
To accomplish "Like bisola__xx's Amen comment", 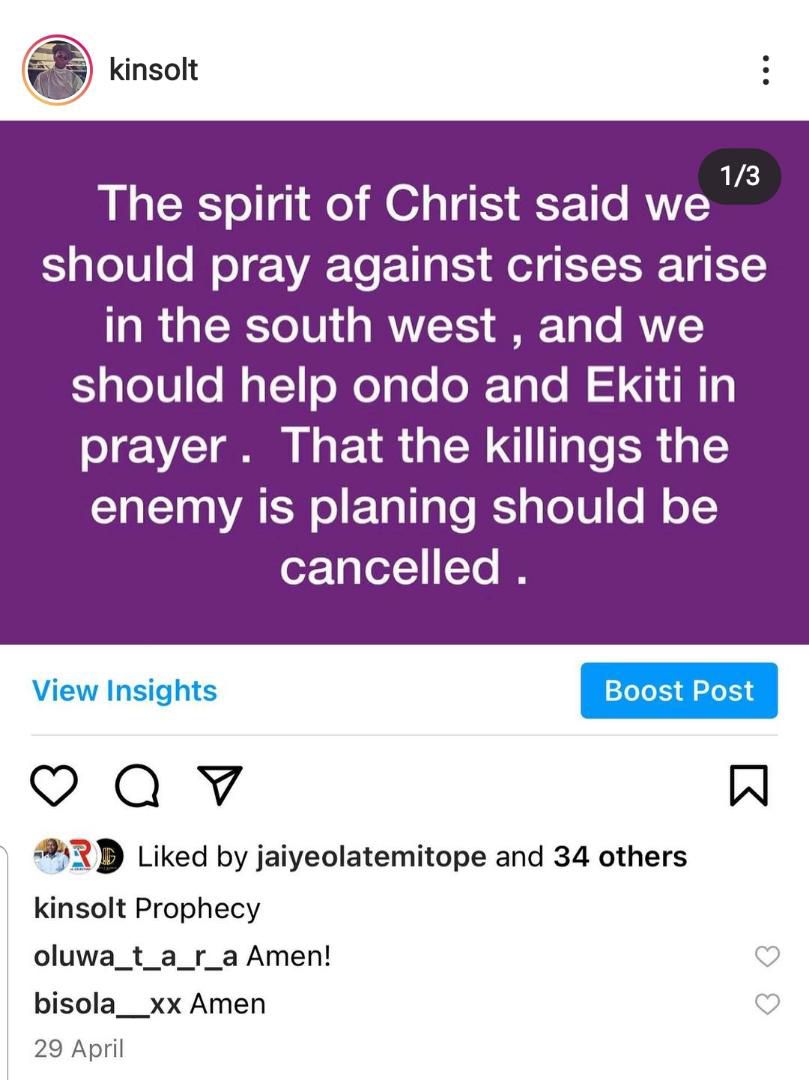I will (766, 1003).
